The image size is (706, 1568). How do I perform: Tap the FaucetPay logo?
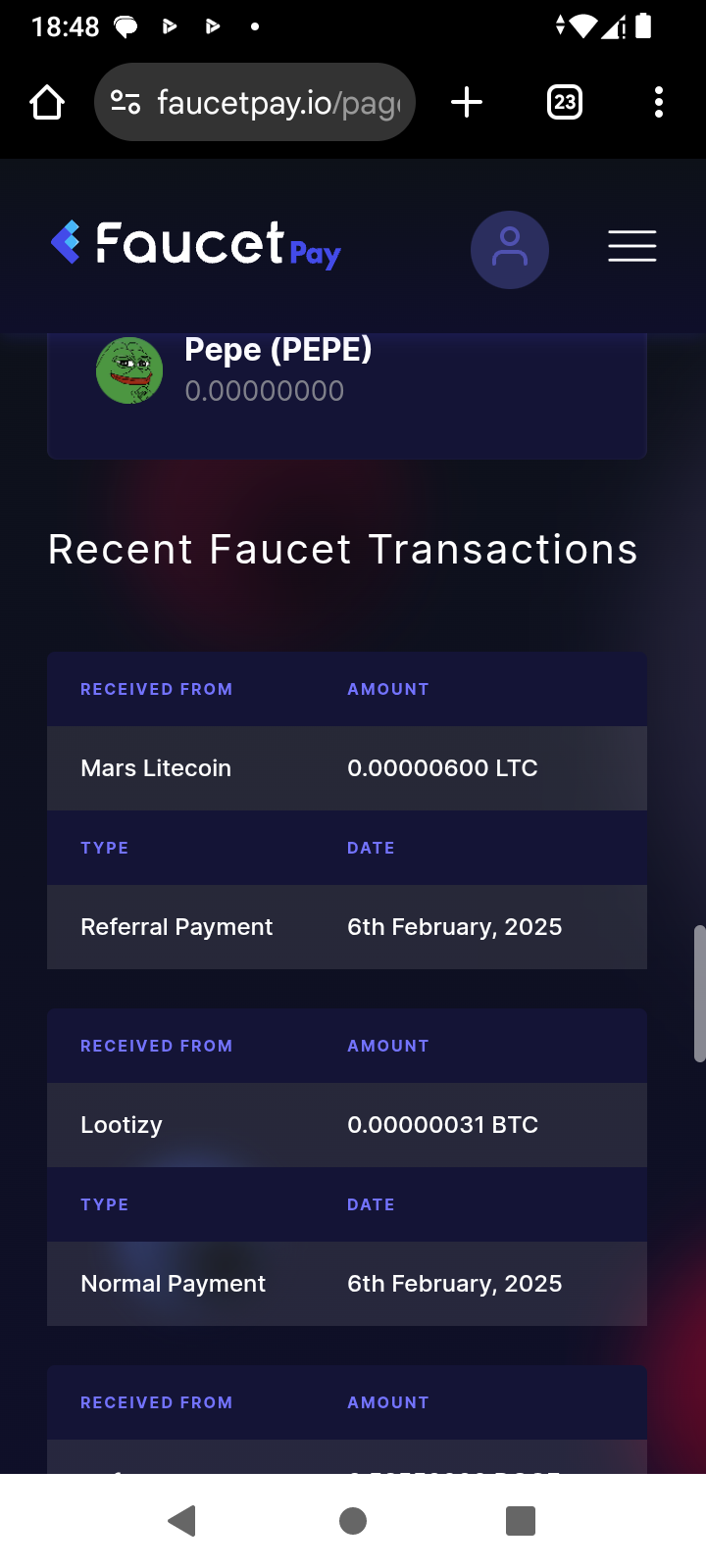point(196,245)
